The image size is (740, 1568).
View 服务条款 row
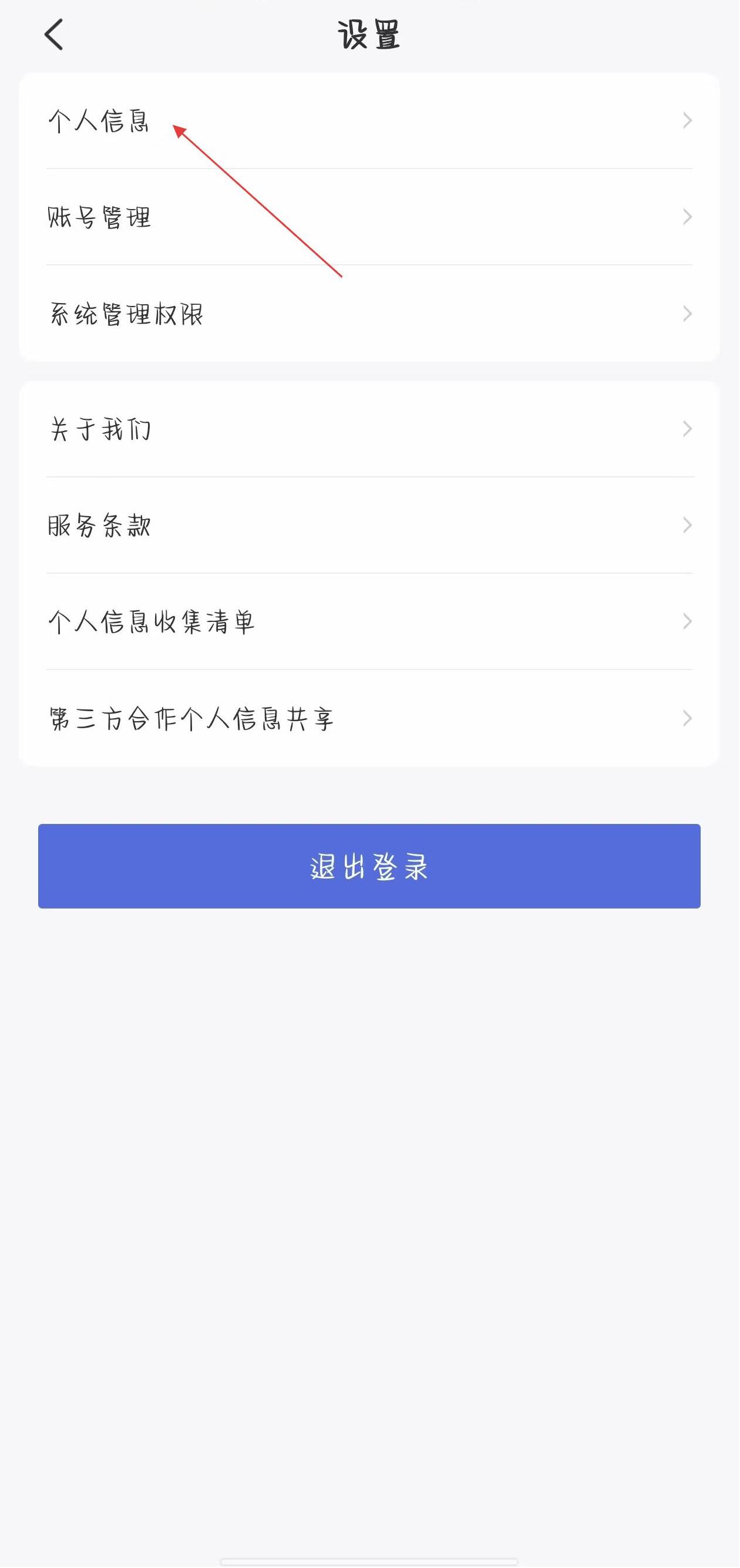coord(369,525)
